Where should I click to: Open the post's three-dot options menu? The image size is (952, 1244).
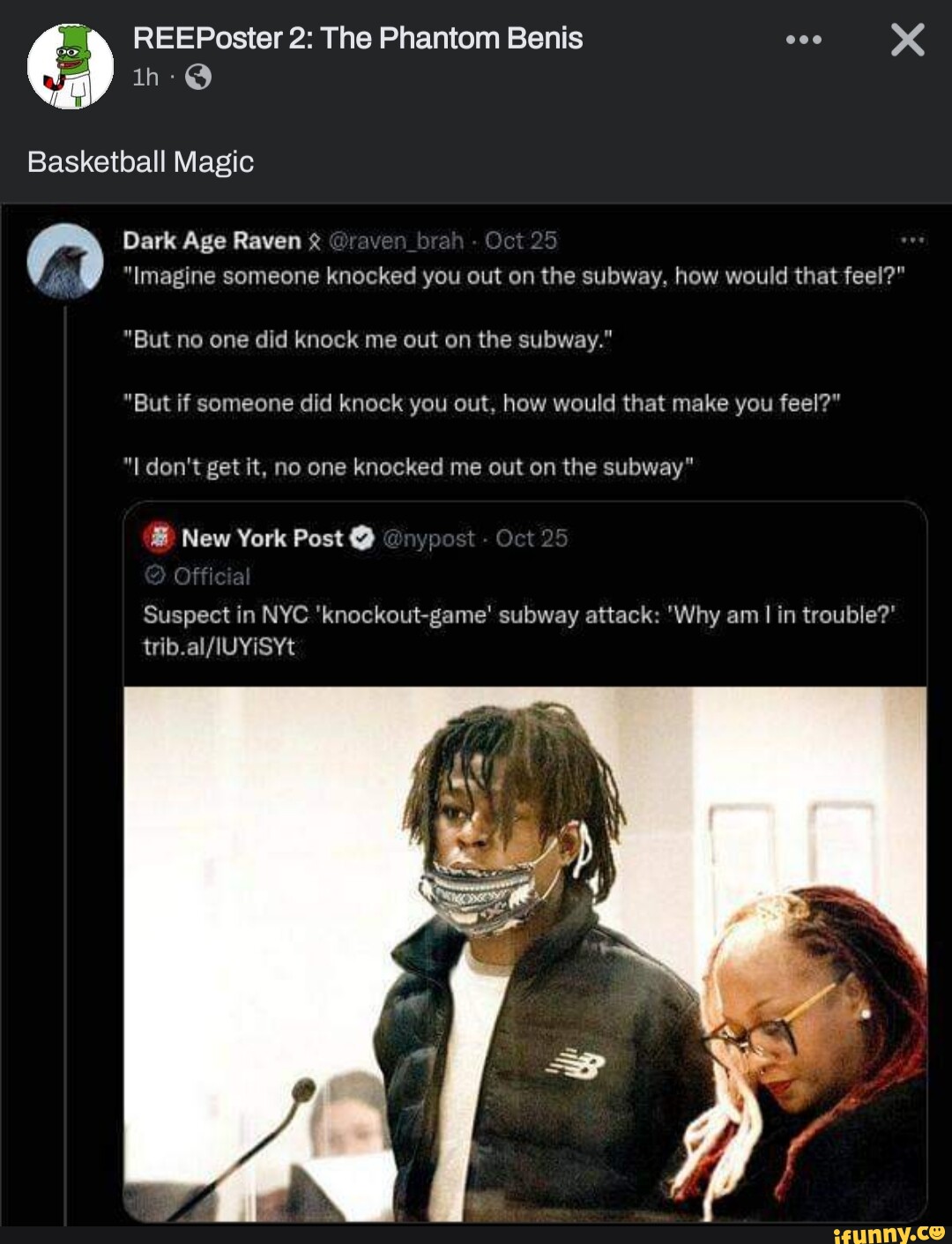[803, 41]
